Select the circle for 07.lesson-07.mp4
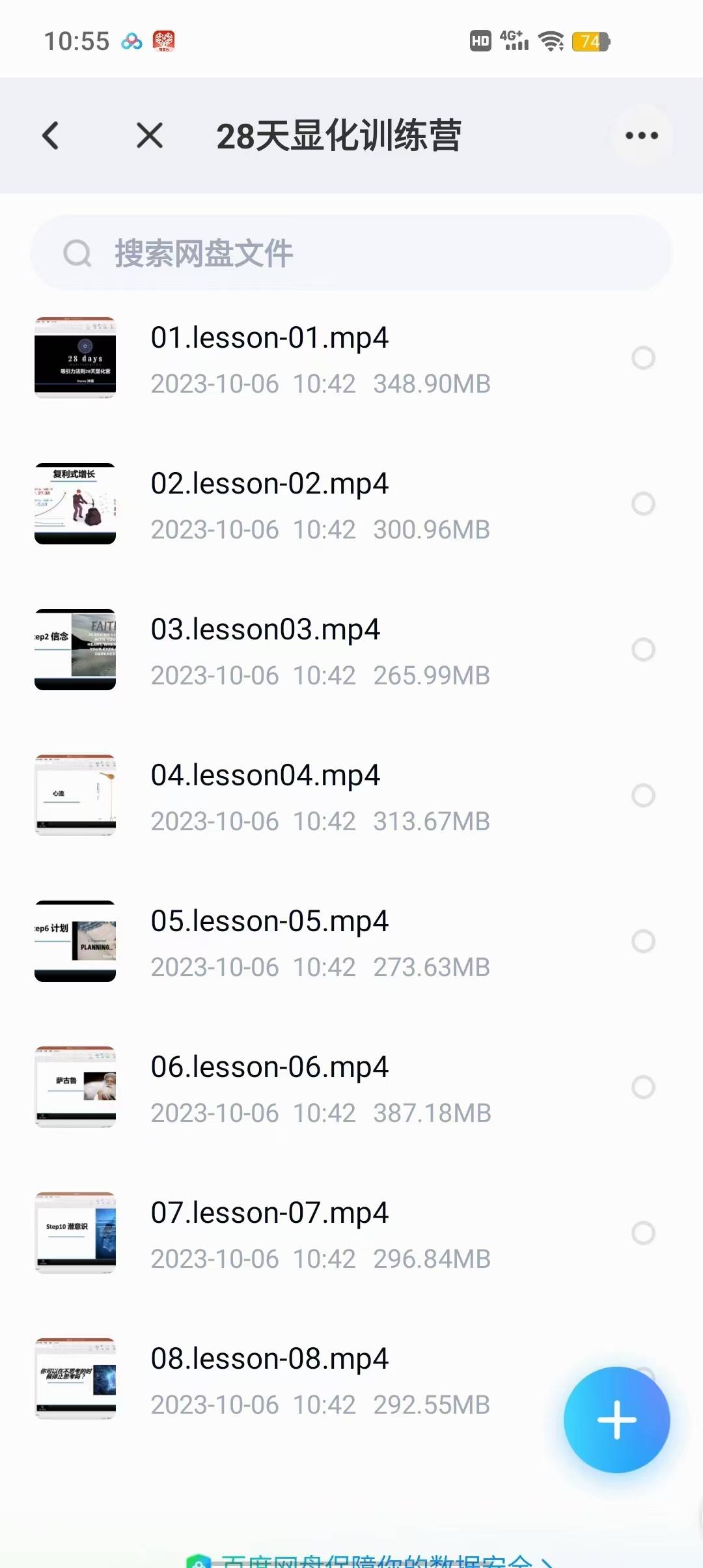 (643, 1233)
